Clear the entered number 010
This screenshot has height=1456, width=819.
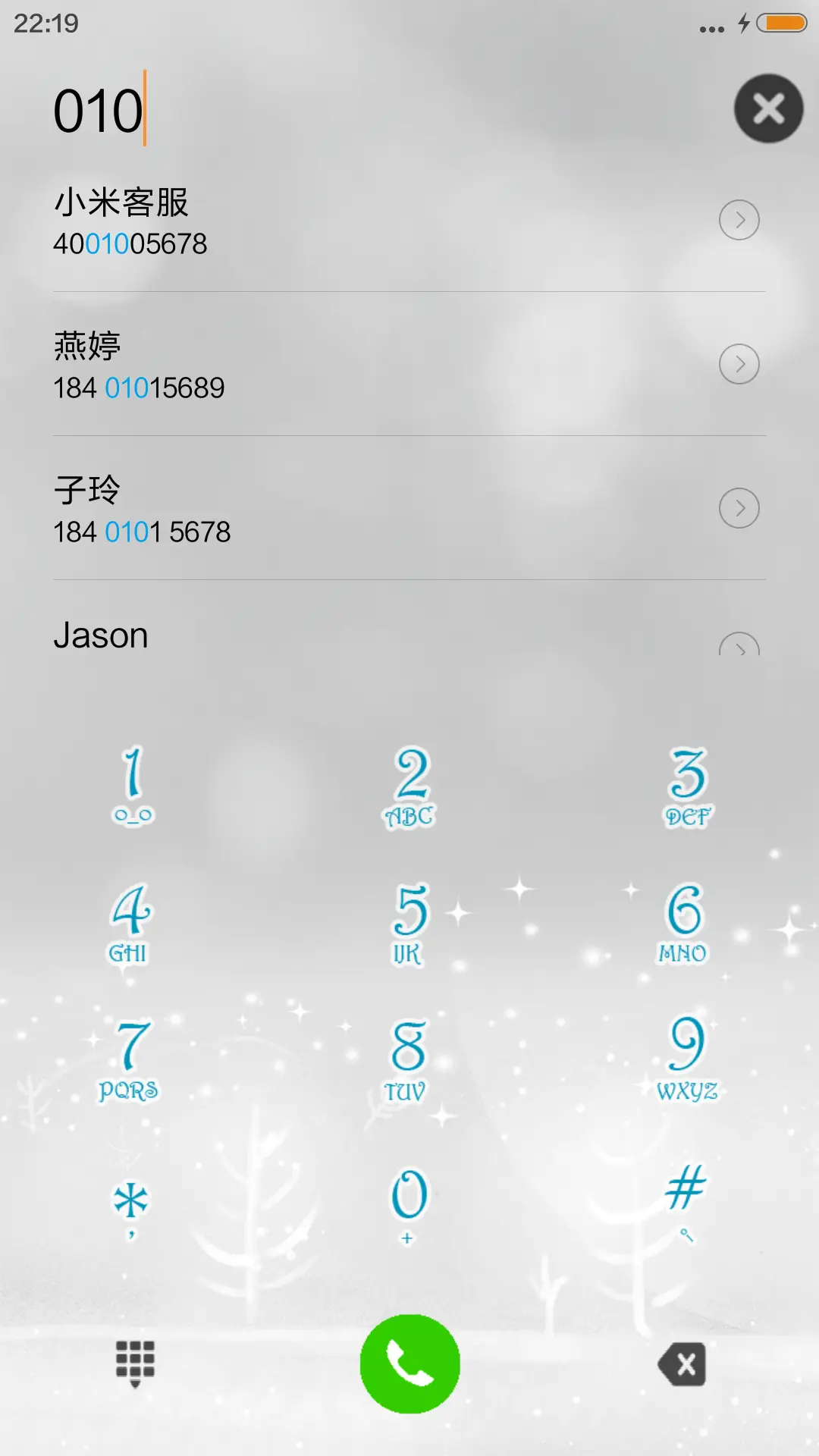(x=769, y=108)
